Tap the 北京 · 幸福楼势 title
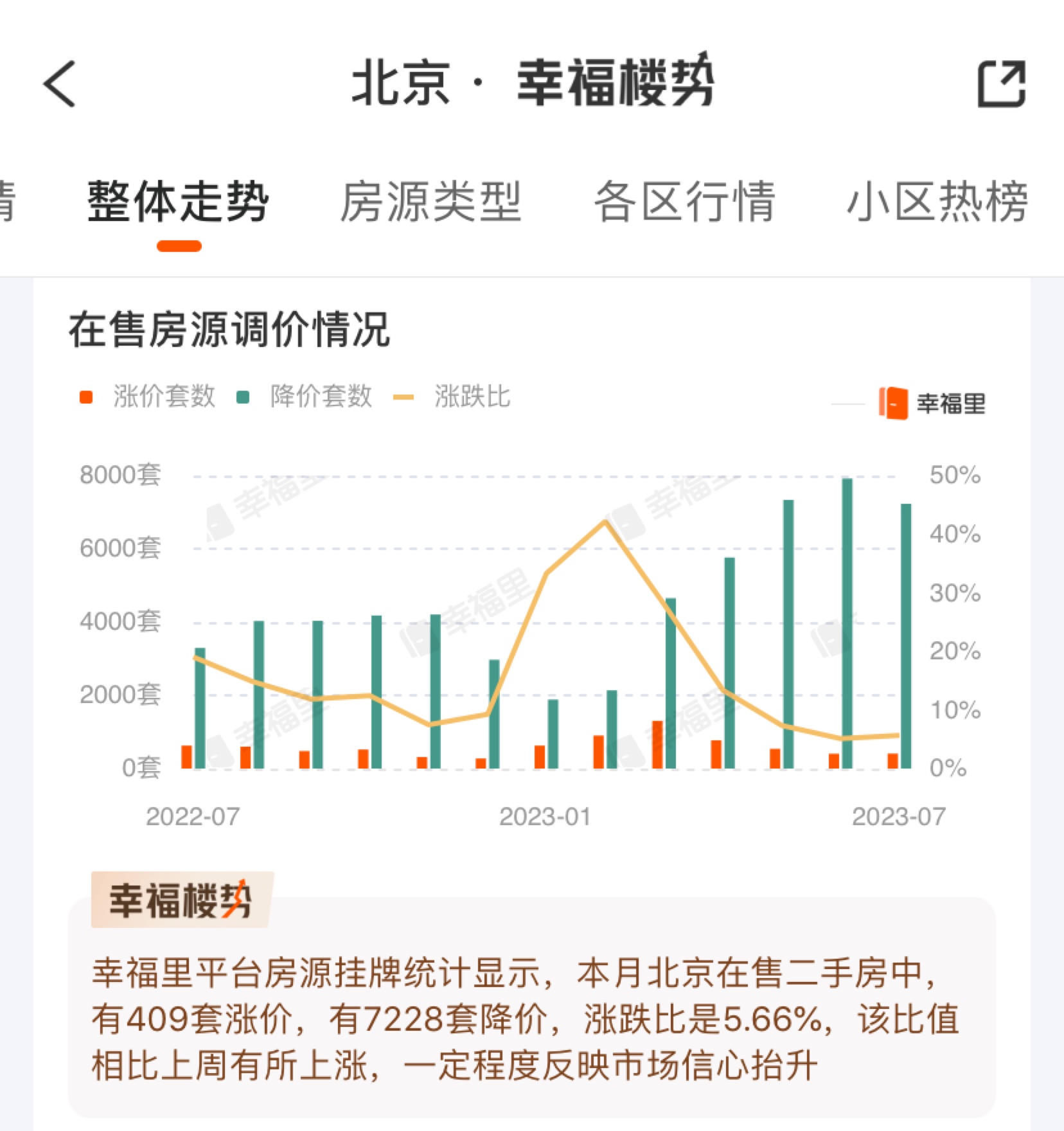The height and width of the screenshot is (1131, 1064). click(x=532, y=82)
